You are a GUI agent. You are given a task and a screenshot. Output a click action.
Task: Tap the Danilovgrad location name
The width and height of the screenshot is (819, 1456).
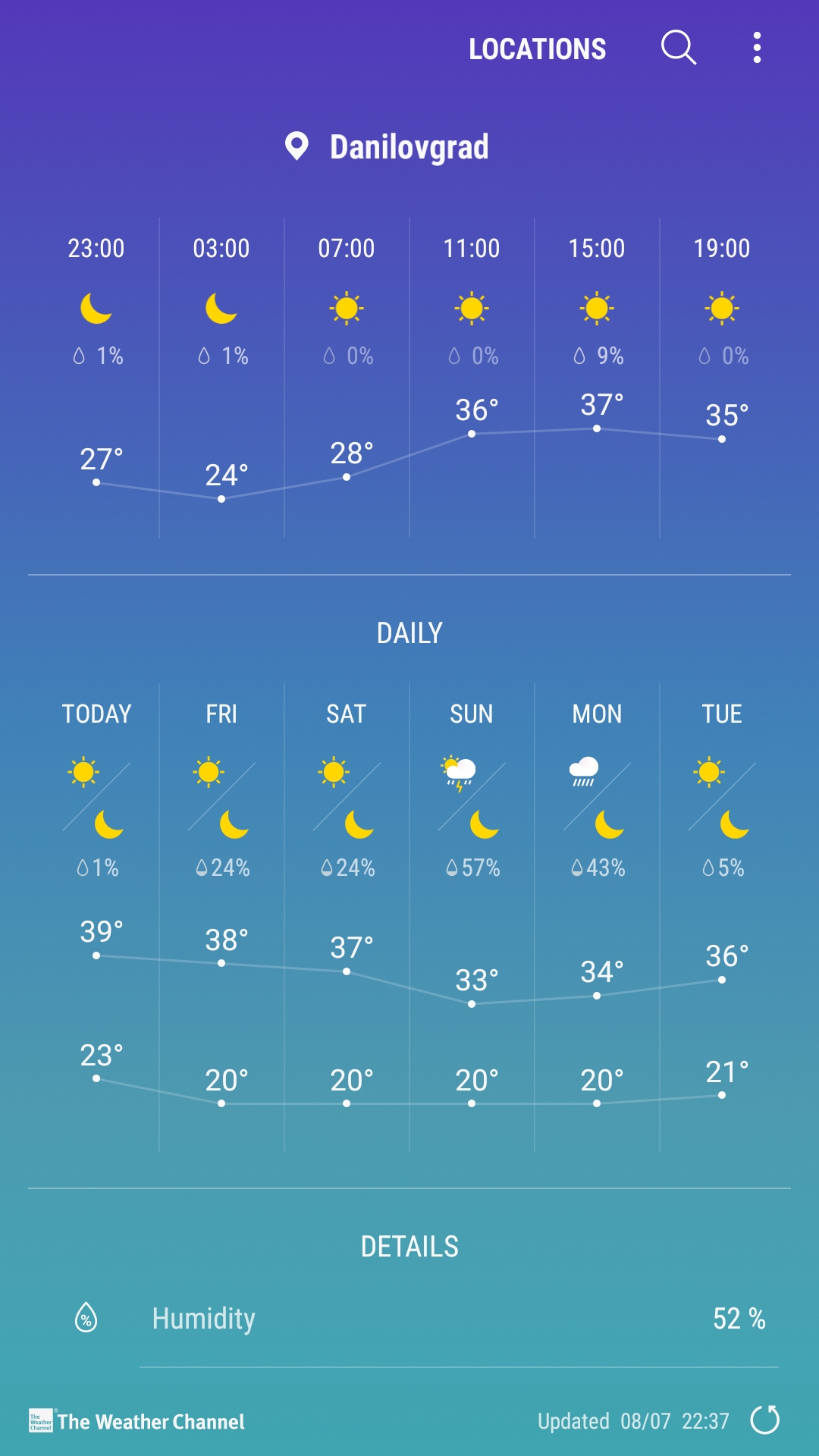[408, 147]
